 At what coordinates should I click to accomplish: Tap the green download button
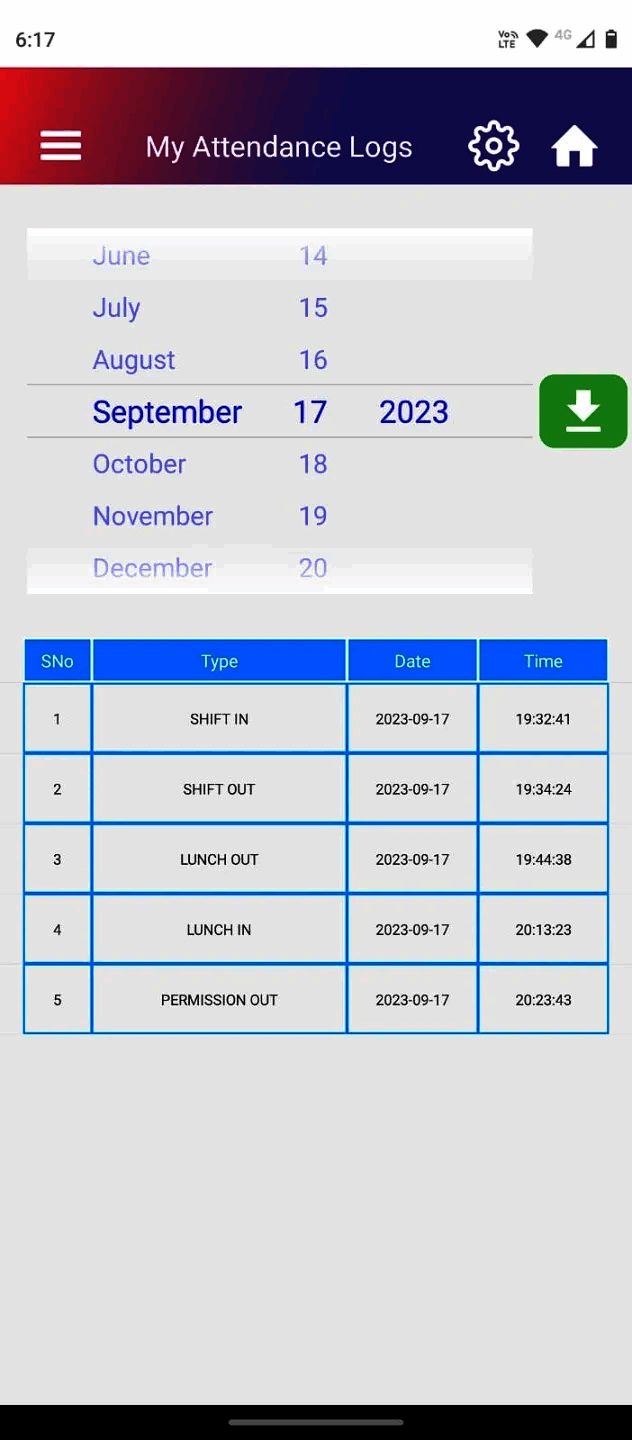coord(583,411)
